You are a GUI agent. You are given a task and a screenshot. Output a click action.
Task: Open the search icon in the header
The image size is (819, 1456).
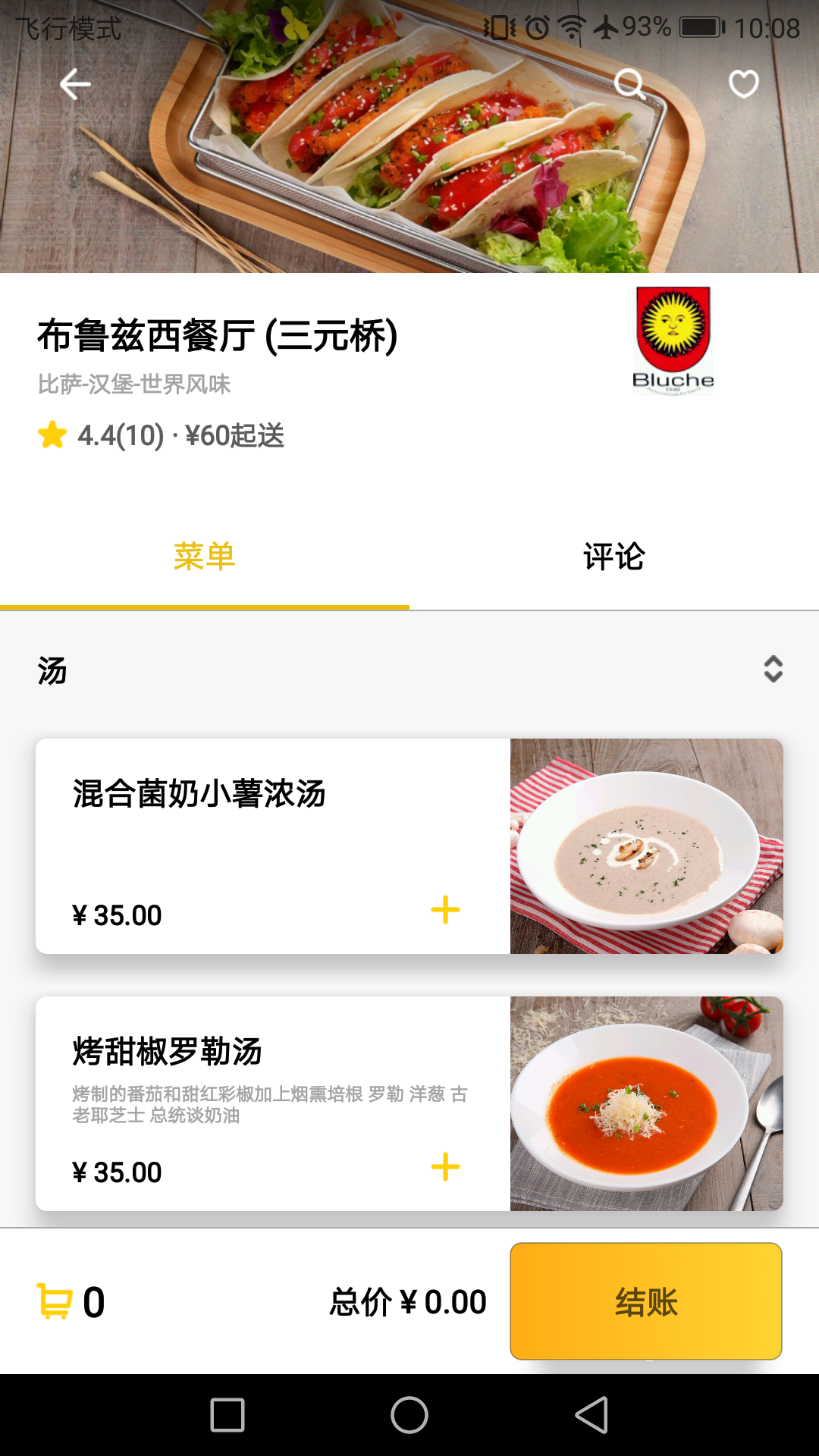click(x=630, y=83)
